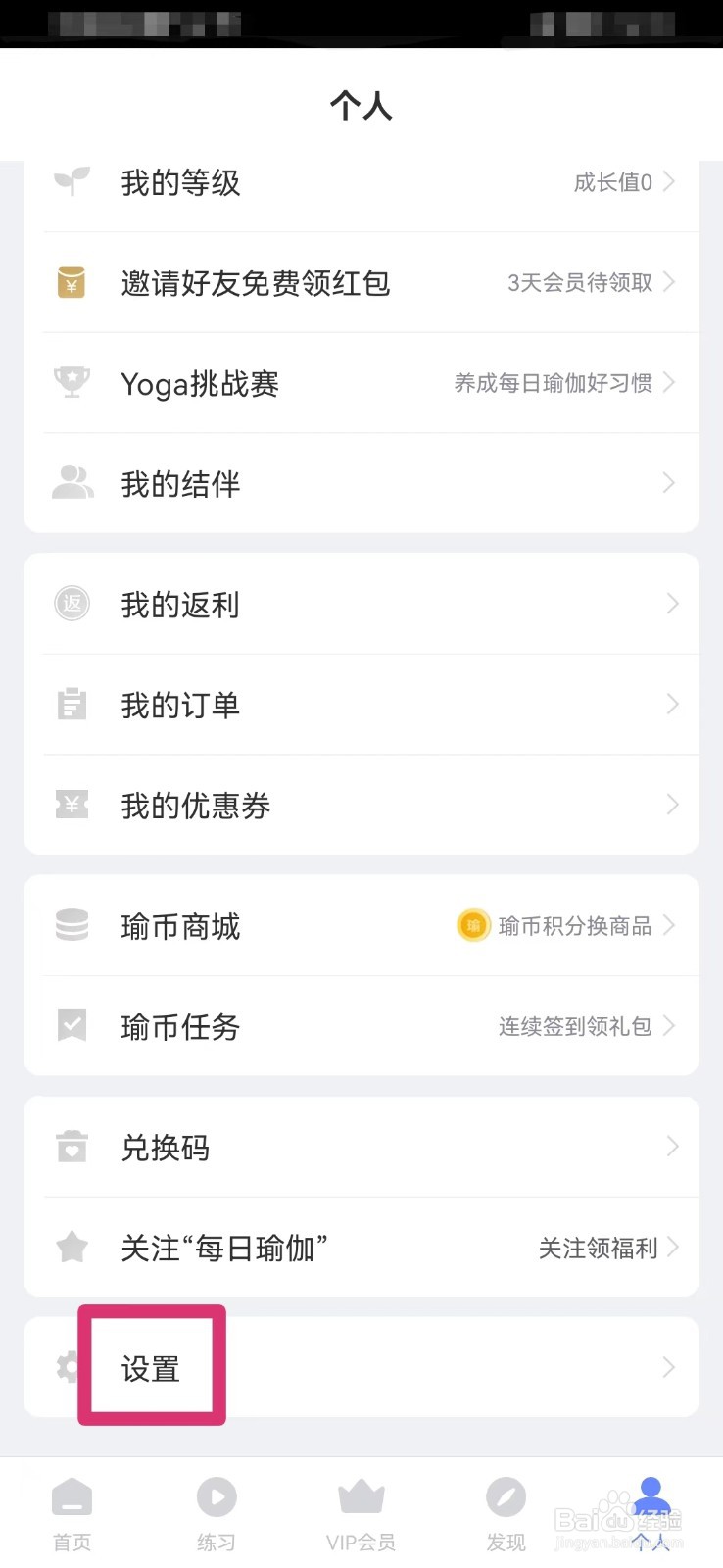Viewport: 723px width, 1568px height.
Task: Open the 我的等级 row
Action: 361,183
